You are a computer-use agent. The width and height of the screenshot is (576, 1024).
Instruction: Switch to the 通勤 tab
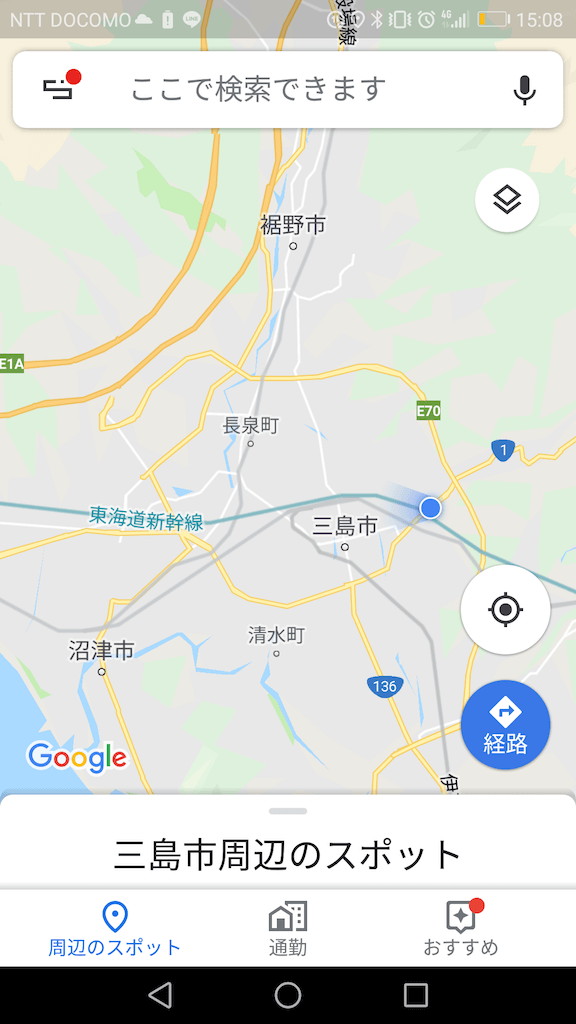[x=288, y=929]
